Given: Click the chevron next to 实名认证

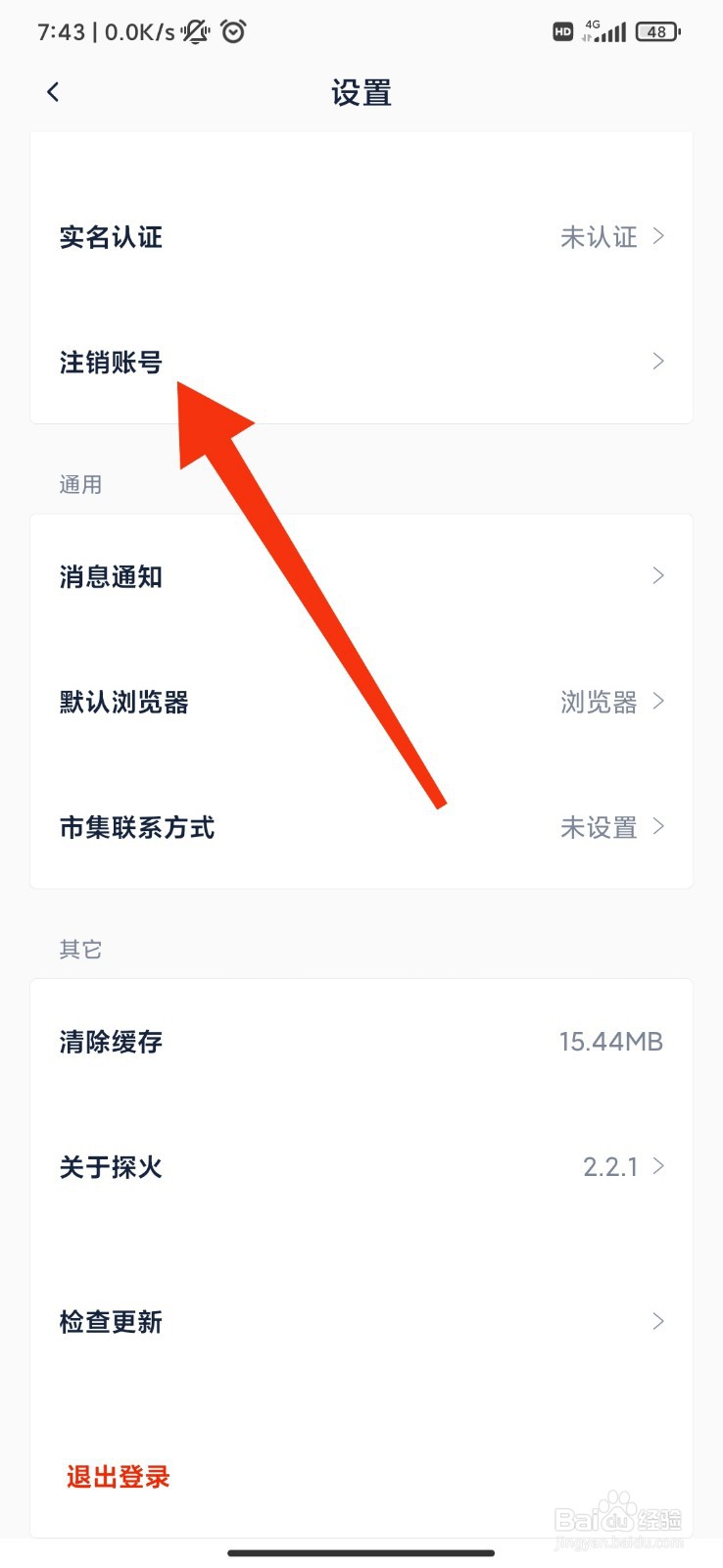Looking at the screenshot, I should point(657,236).
